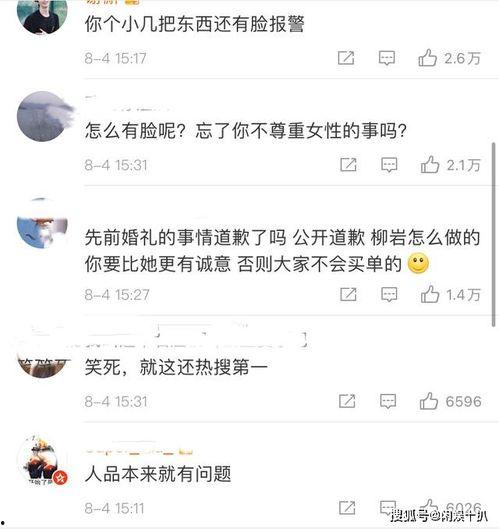Reply to the comment about 小几把东西
This screenshot has width=499, height=529.
(387, 58)
